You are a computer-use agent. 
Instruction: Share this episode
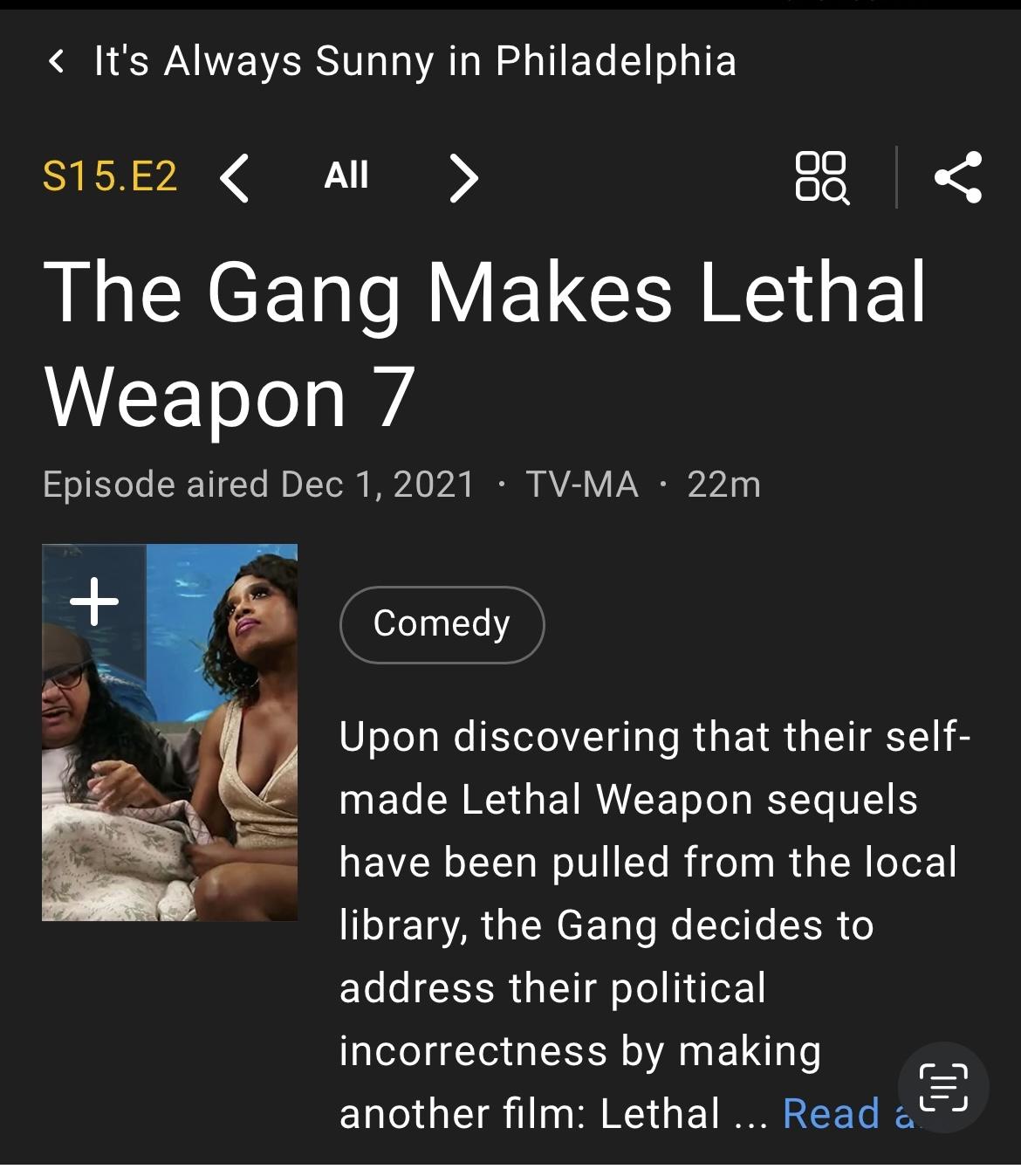pos(957,177)
